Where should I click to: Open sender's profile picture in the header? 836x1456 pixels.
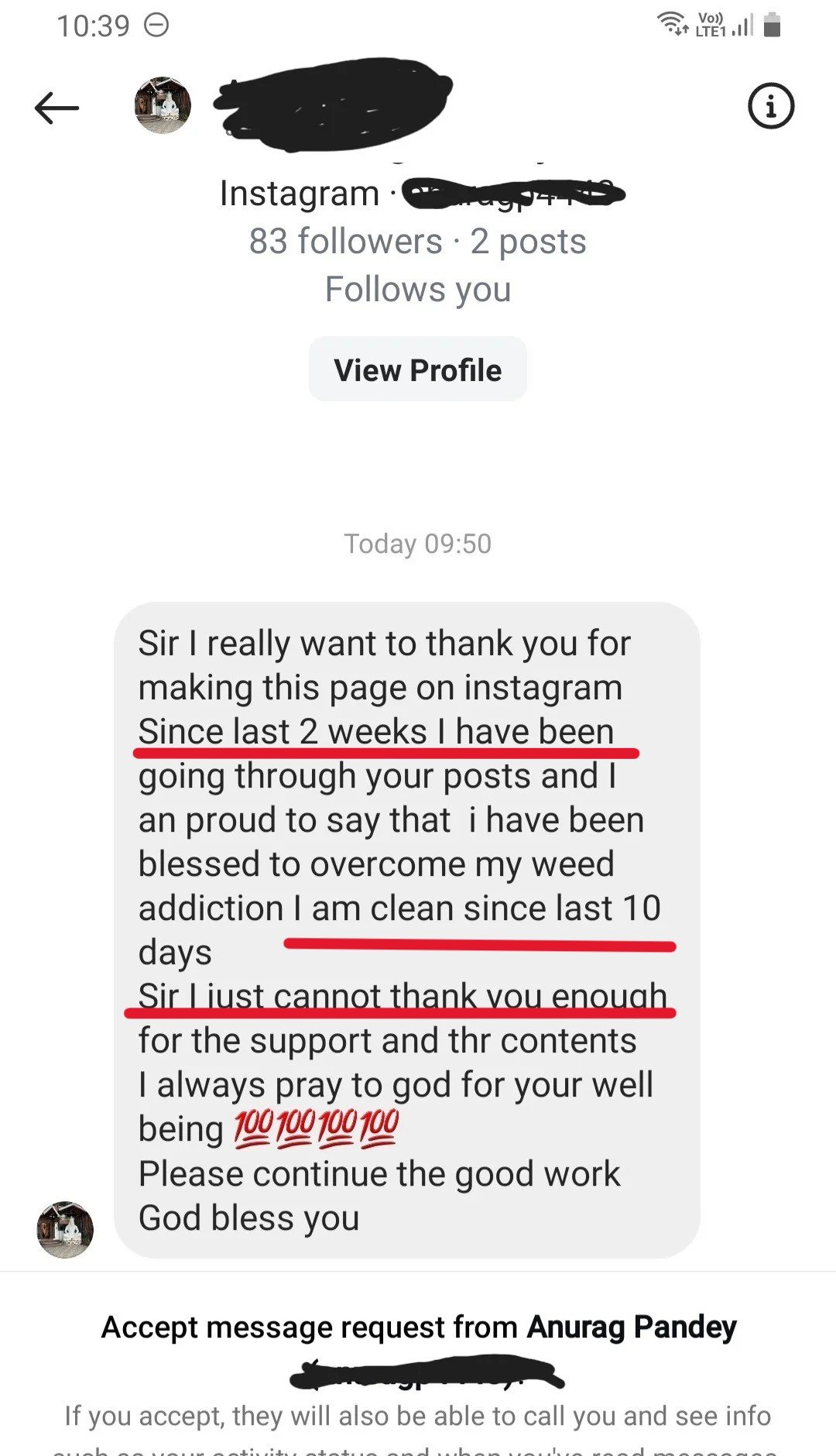(x=163, y=105)
